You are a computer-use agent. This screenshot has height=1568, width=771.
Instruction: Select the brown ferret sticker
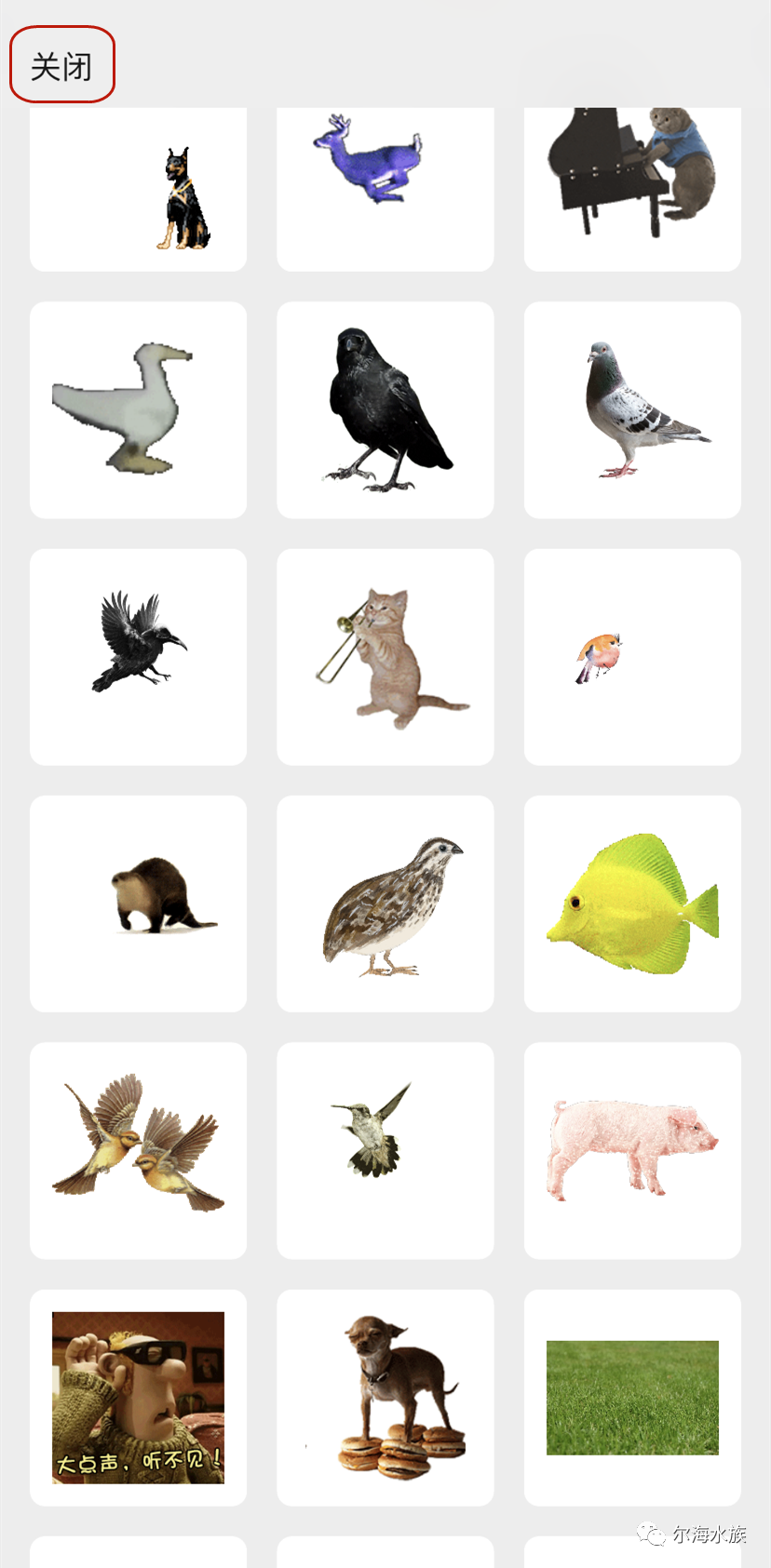pyautogui.click(x=138, y=904)
